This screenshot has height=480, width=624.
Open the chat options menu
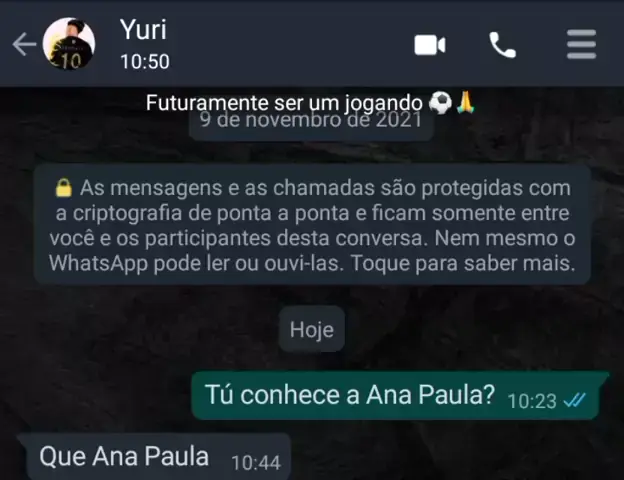pyautogui.click(x=581, y=45)
